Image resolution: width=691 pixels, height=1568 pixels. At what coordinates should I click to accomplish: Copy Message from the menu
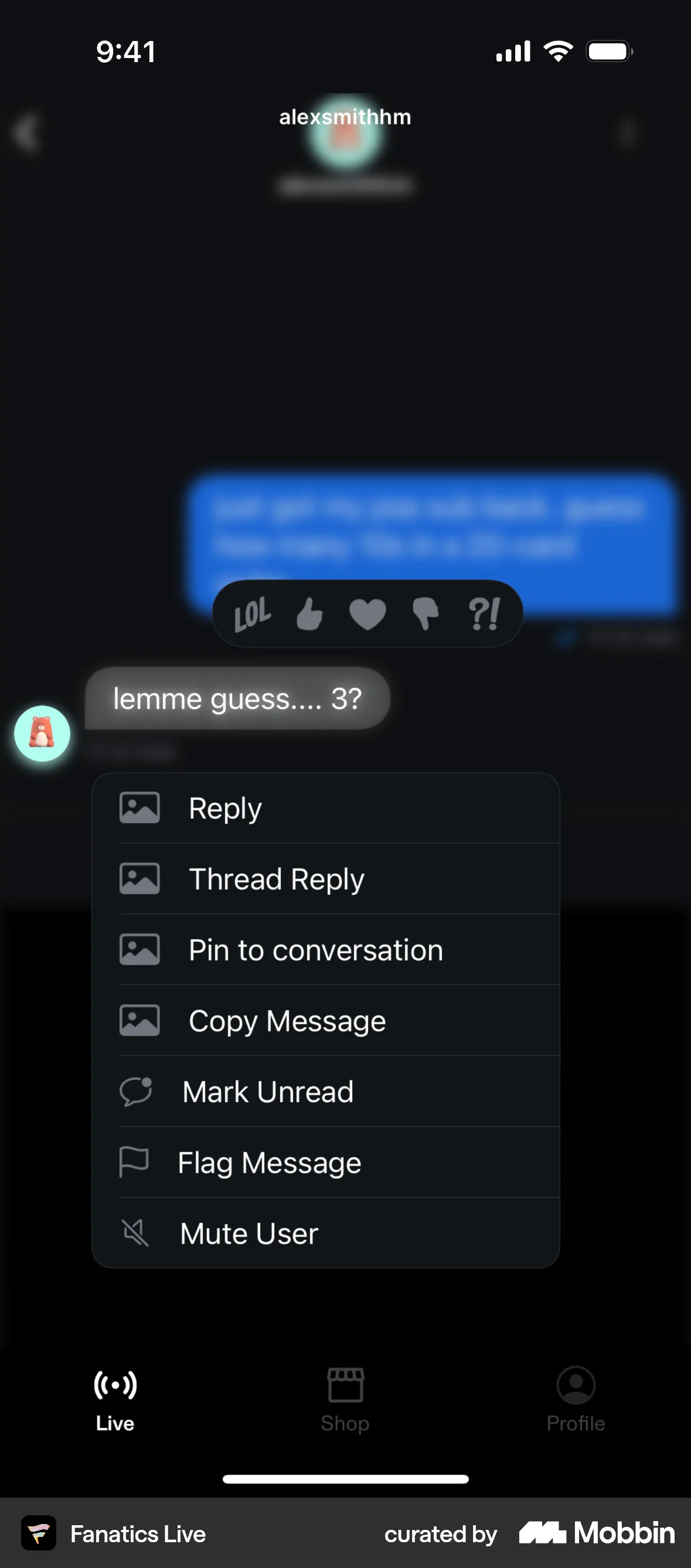[x=325, y=1021]
